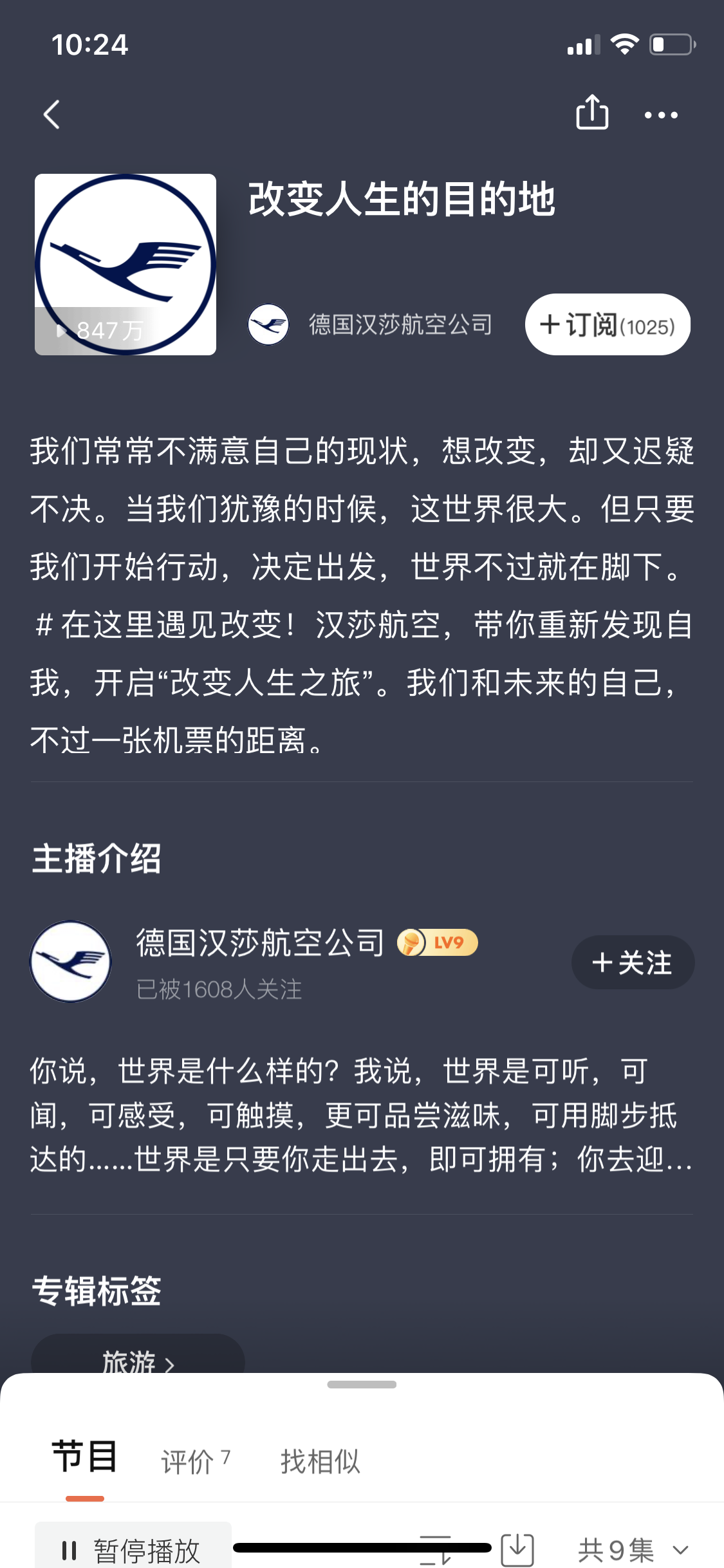Switch to the 节目 tab
Screen dimensions: 724x1568
coord(84,1457)
